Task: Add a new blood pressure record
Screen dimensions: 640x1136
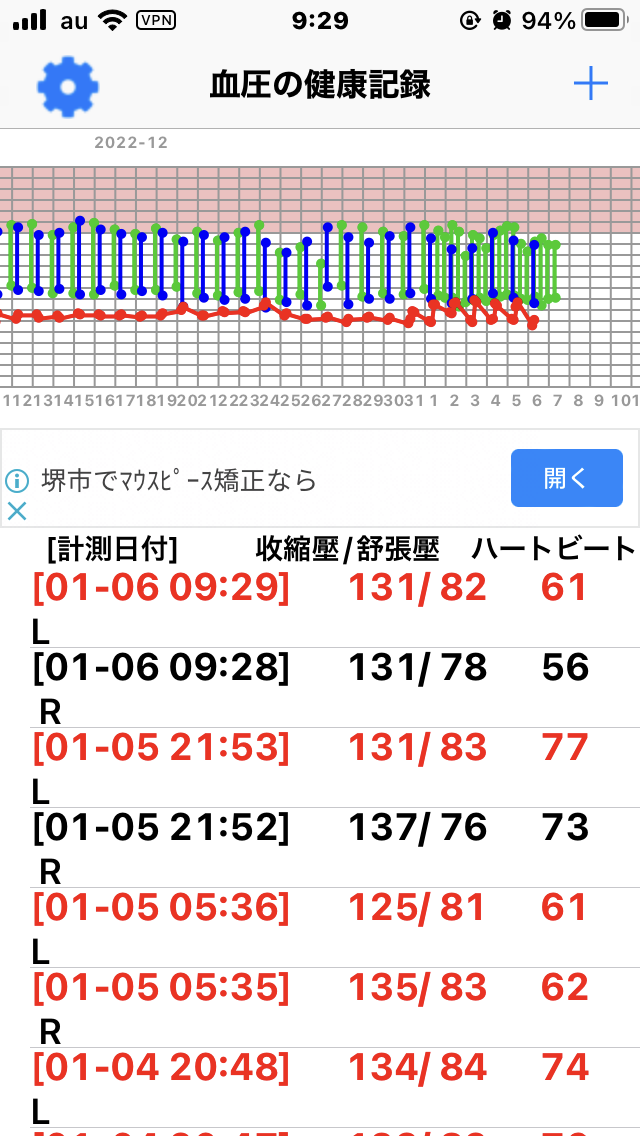Action: (591, 85)
